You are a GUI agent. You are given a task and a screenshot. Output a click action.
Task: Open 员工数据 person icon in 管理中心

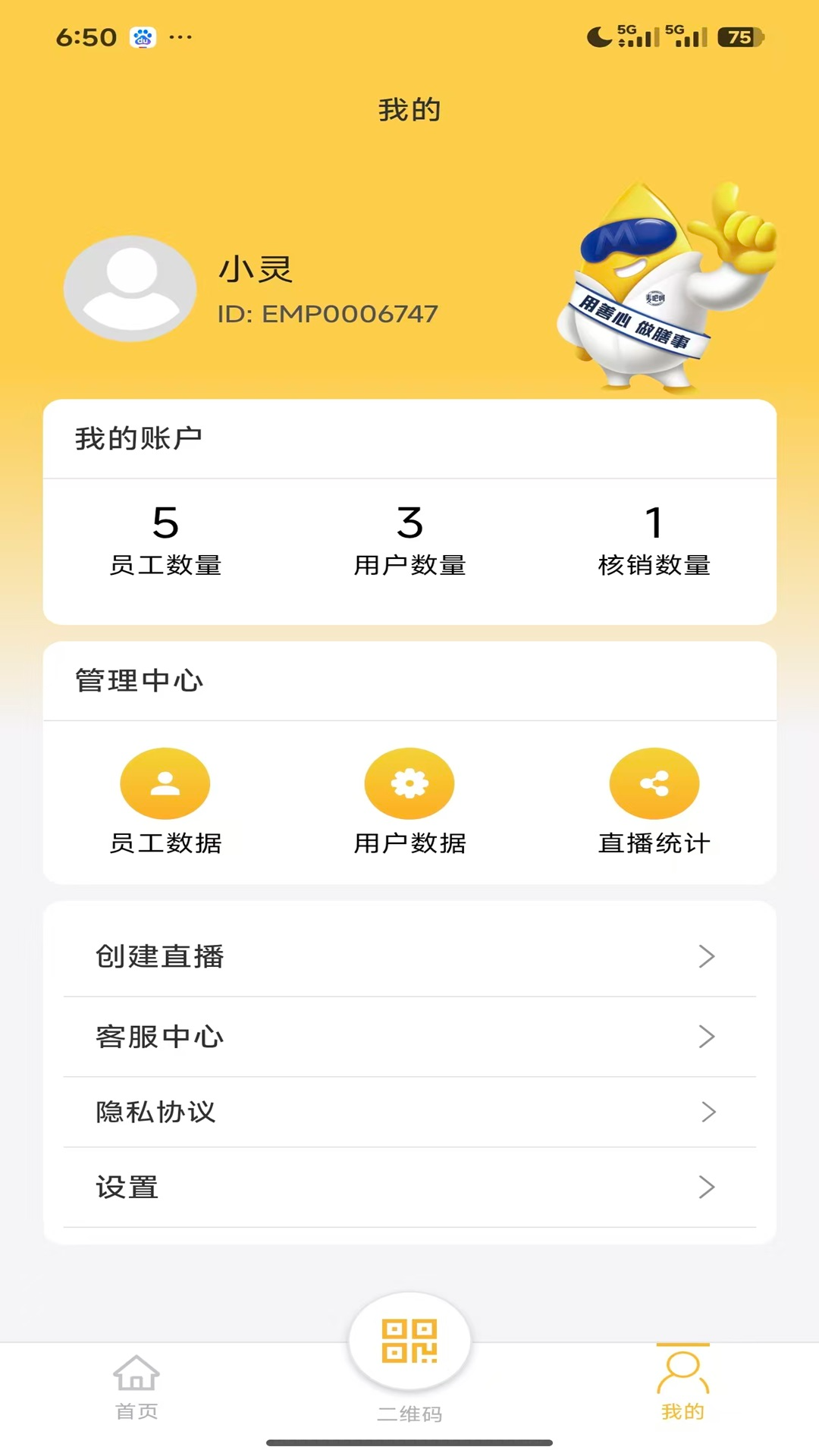click(x=165, y=783)
